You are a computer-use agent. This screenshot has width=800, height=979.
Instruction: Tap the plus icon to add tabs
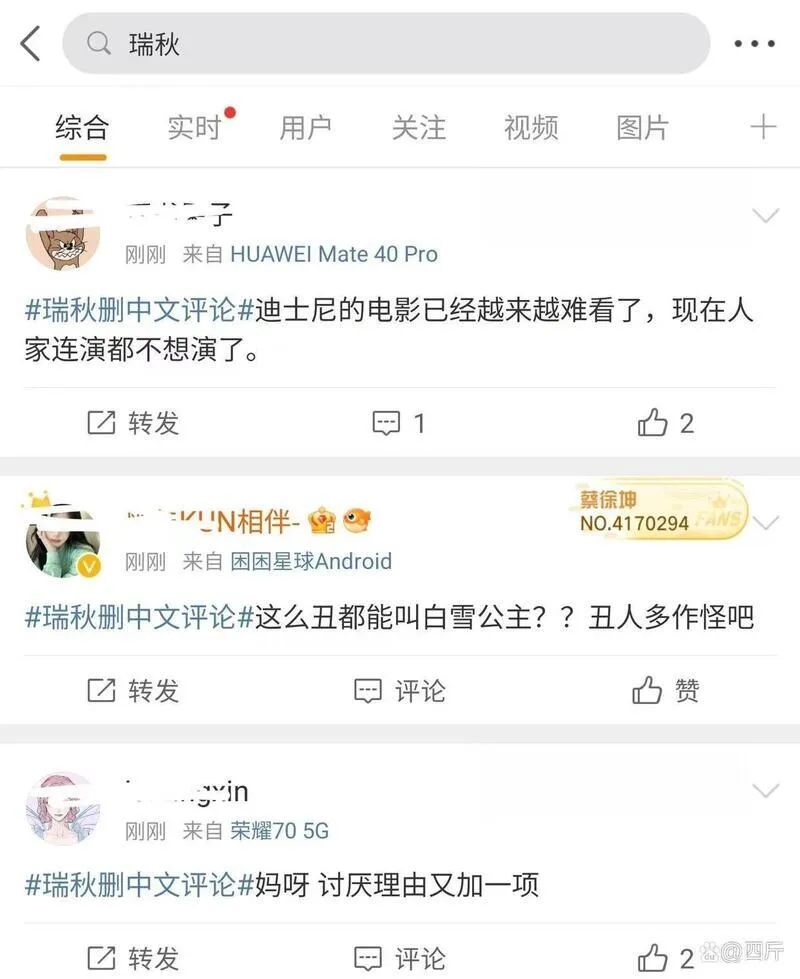click(x=762, y=127)
